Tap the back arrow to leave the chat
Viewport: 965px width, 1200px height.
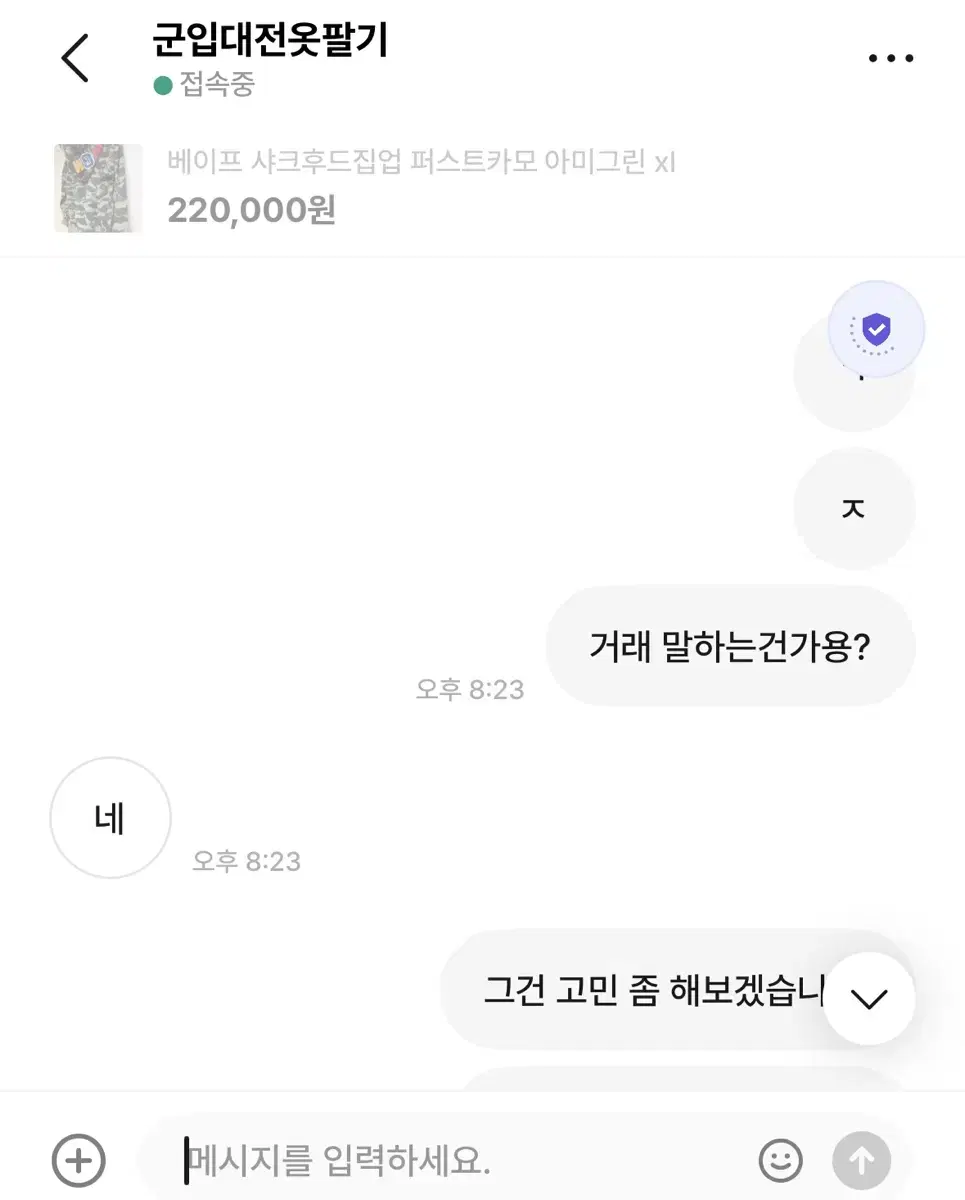73,58
